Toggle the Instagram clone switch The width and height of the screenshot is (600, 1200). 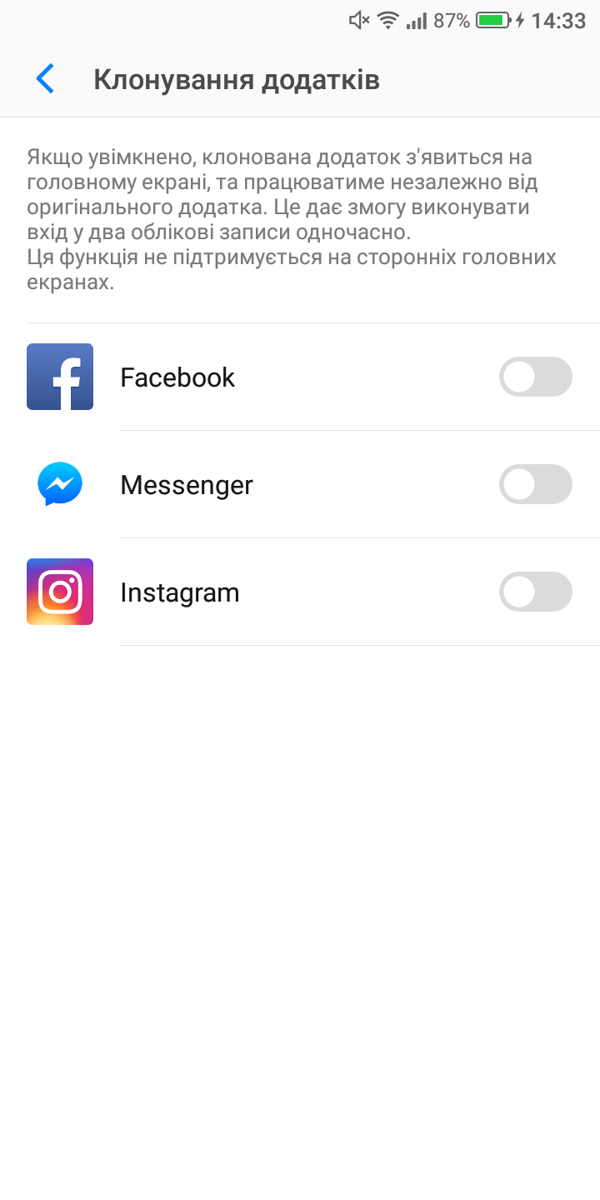coord(535,592)
